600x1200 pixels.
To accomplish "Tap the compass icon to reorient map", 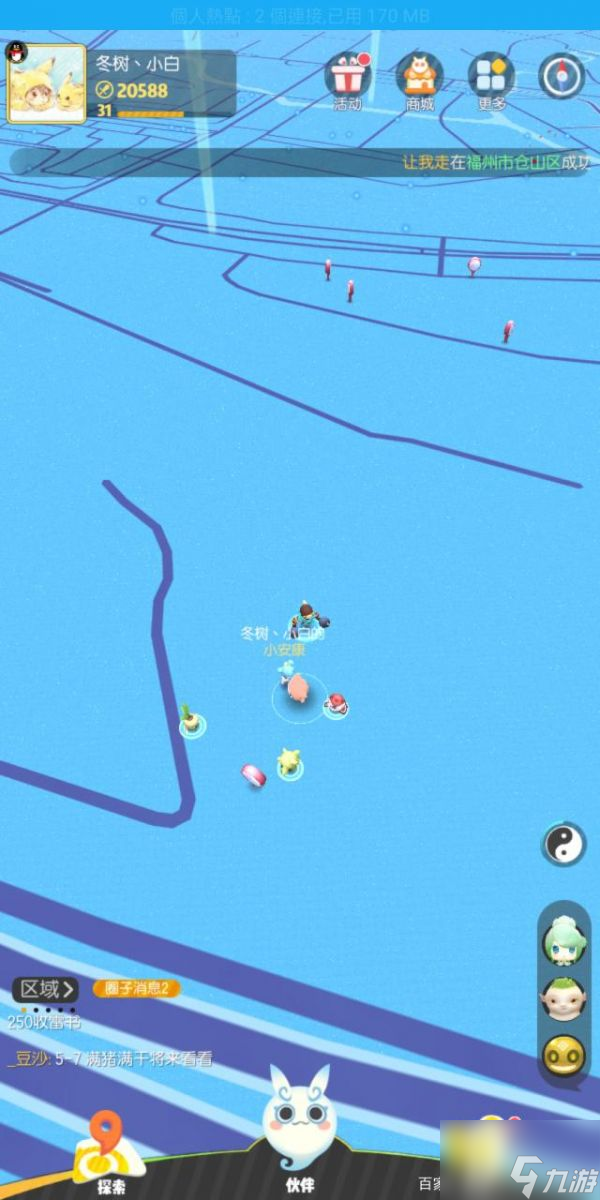I will (560, 76).
